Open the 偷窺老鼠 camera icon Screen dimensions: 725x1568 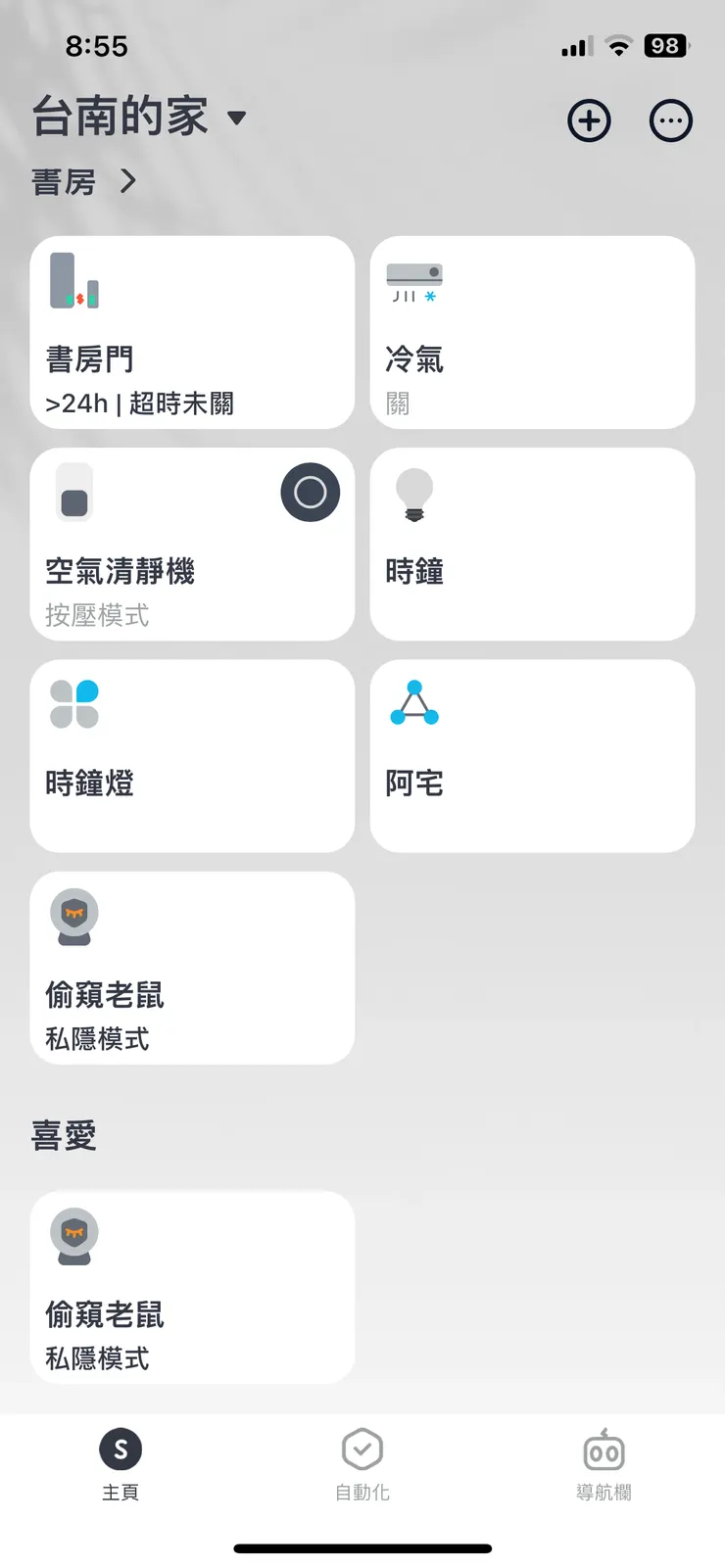[x=73, y=917]
